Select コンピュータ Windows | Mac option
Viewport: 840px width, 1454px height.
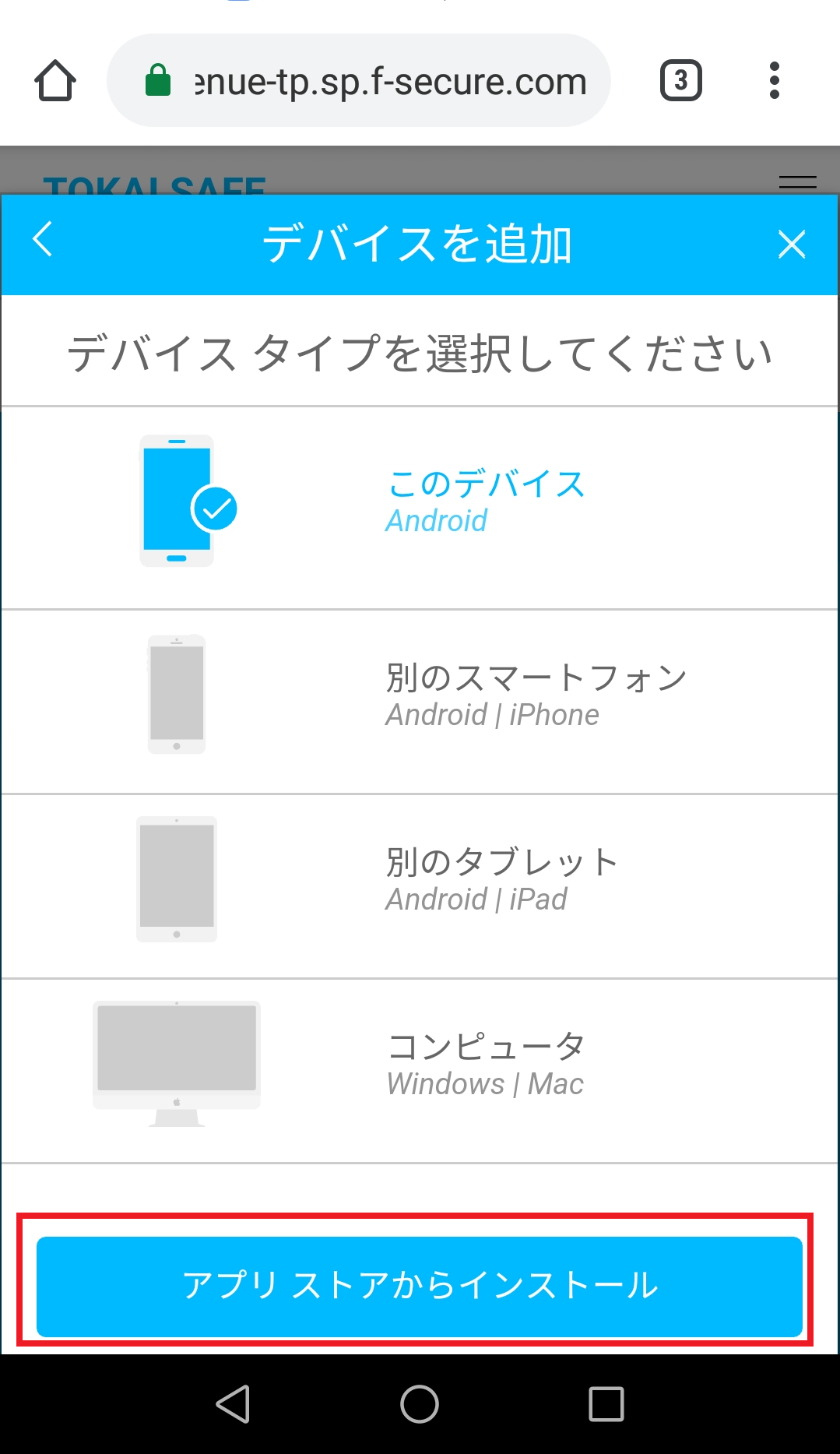pos(420,1071)
